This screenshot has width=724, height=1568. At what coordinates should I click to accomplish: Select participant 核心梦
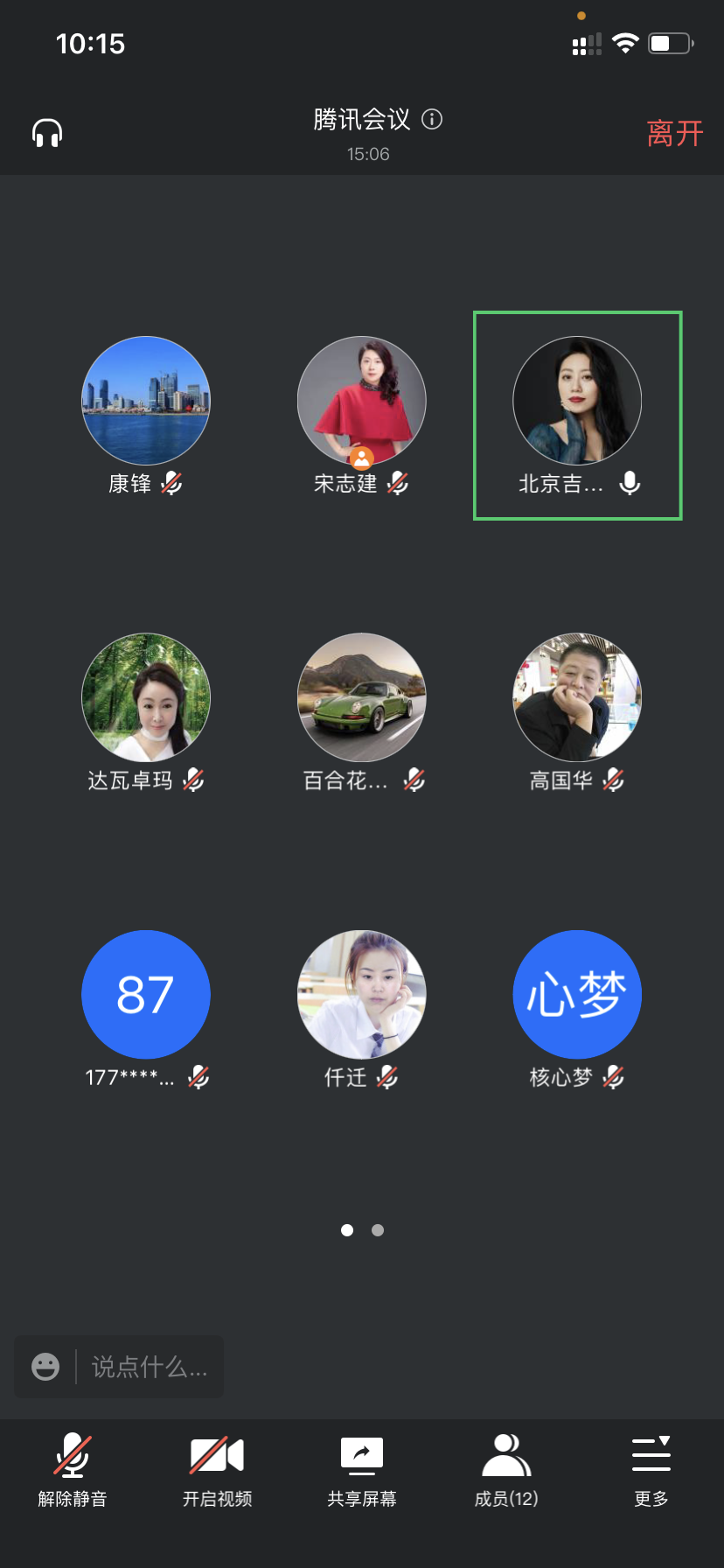click(x=577, y=994)
